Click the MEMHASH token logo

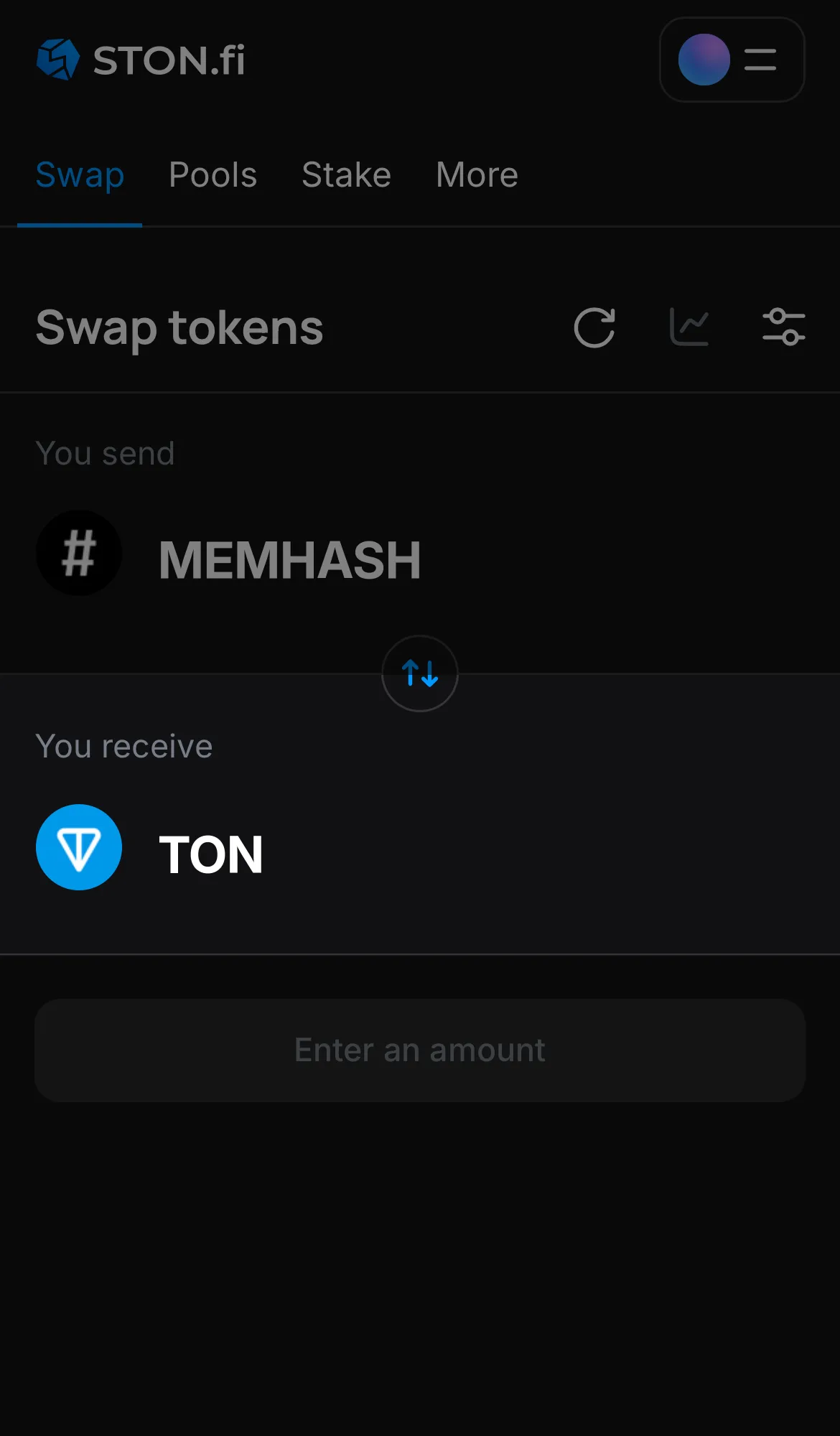[x=79, y=553]
